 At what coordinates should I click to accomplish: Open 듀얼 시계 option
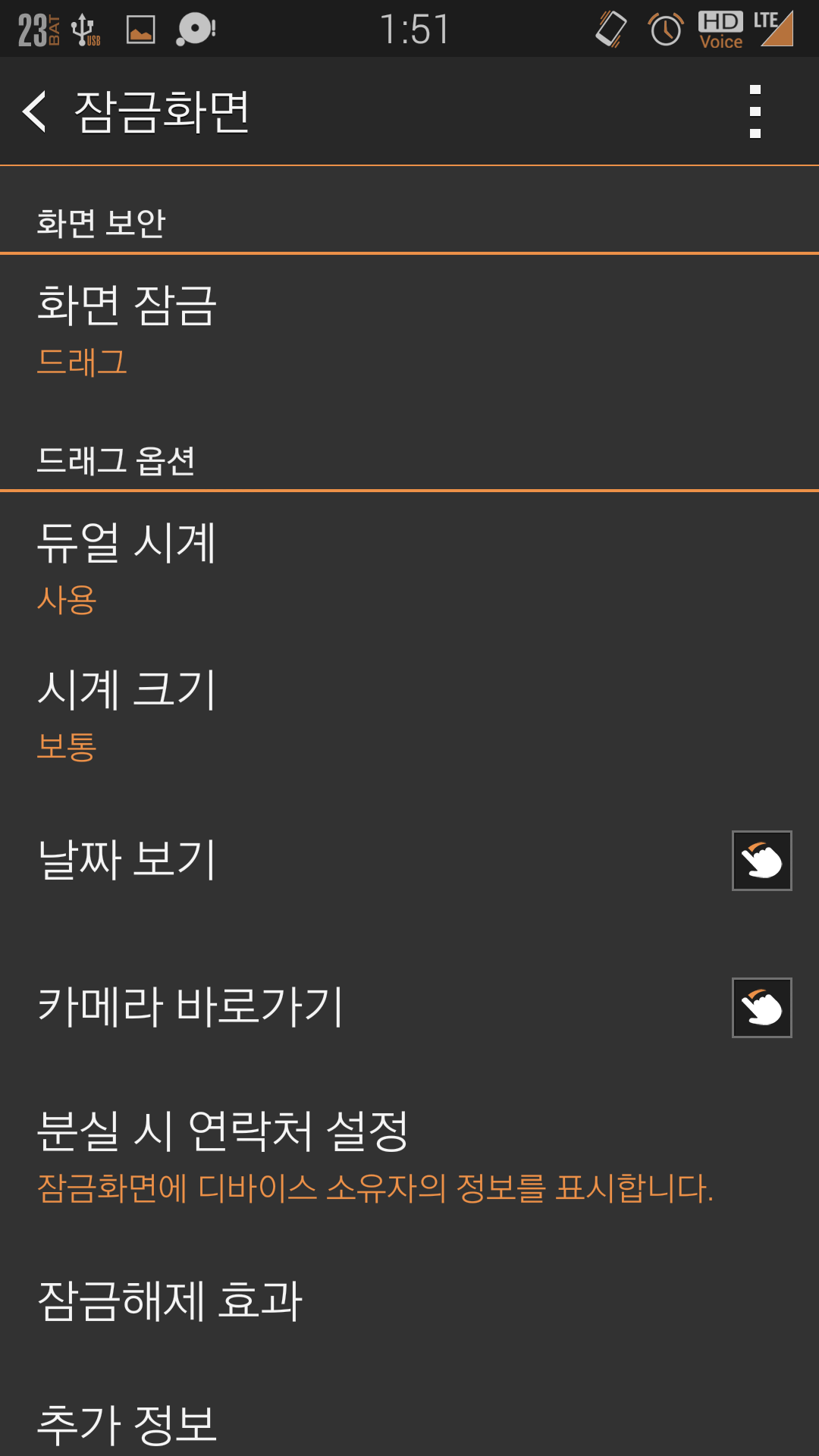[409, 567]
